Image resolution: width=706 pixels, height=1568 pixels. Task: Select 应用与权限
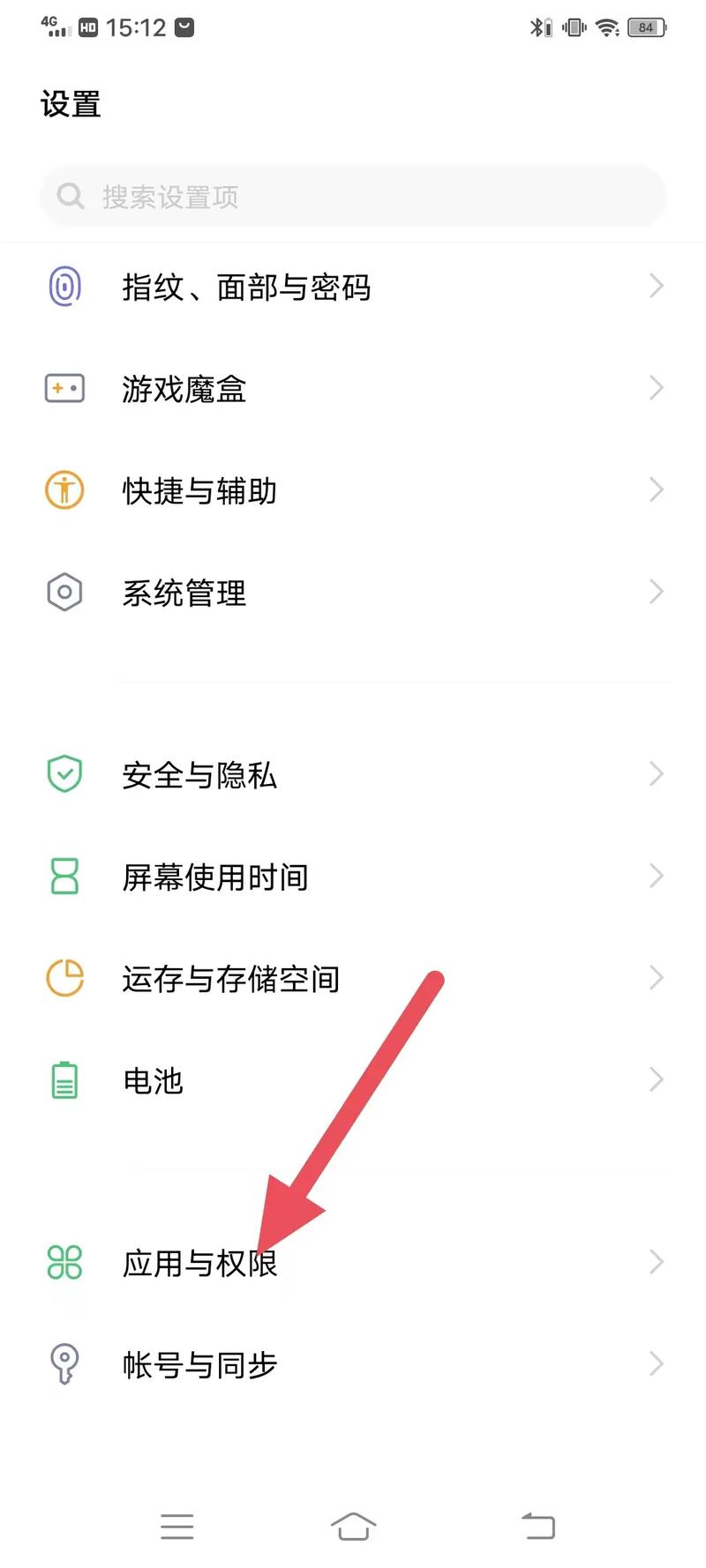pos(353,1263)
